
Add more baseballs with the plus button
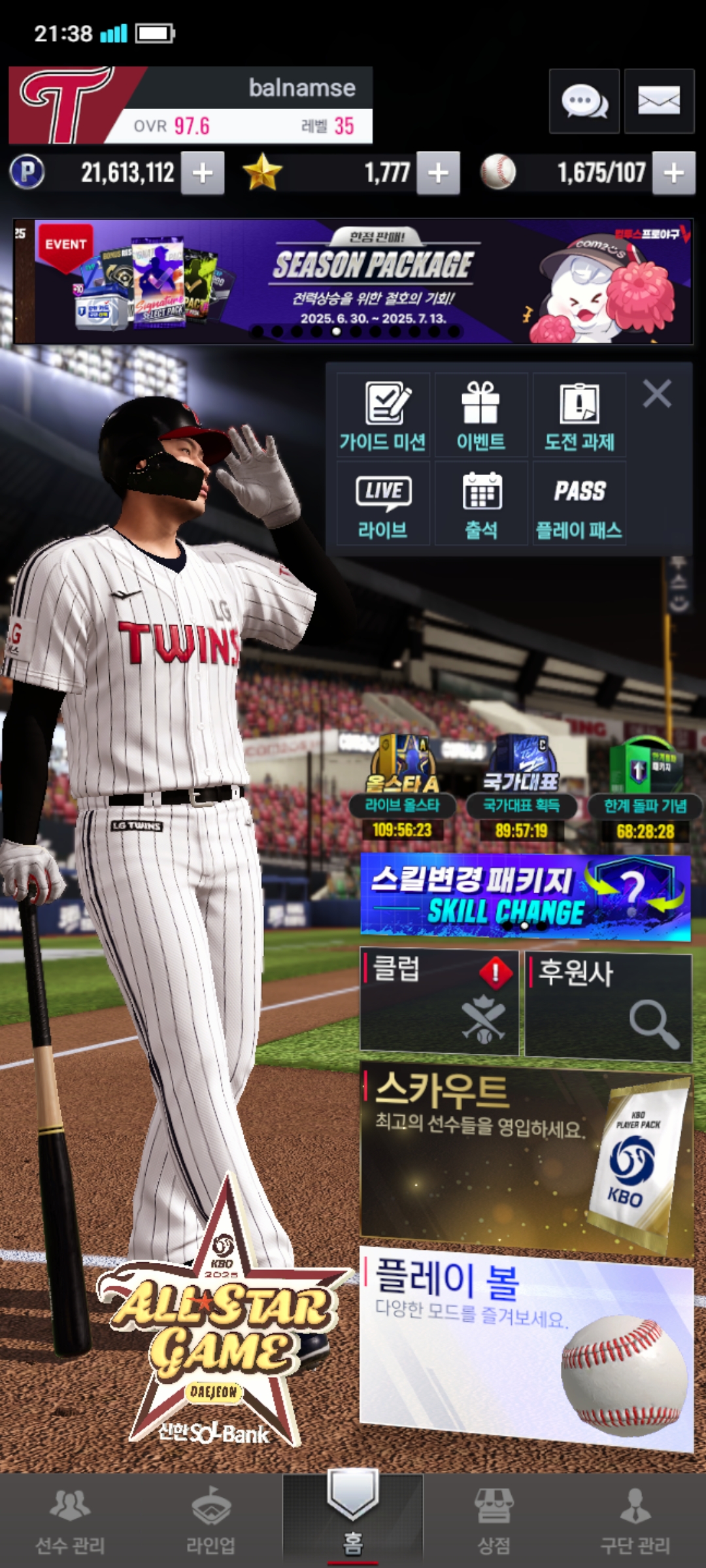(673, 173)
